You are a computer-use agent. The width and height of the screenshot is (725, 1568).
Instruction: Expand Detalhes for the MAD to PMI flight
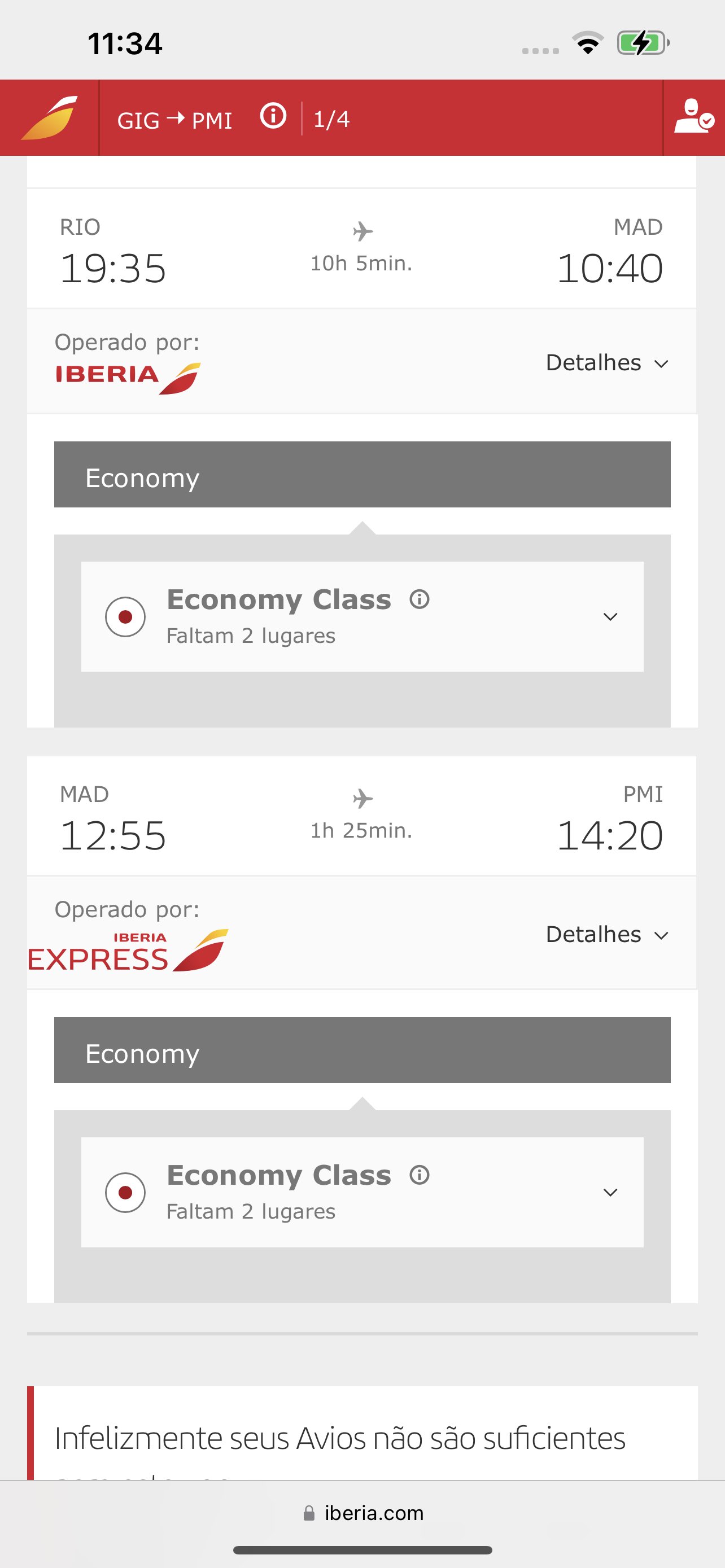pos(607,934)
